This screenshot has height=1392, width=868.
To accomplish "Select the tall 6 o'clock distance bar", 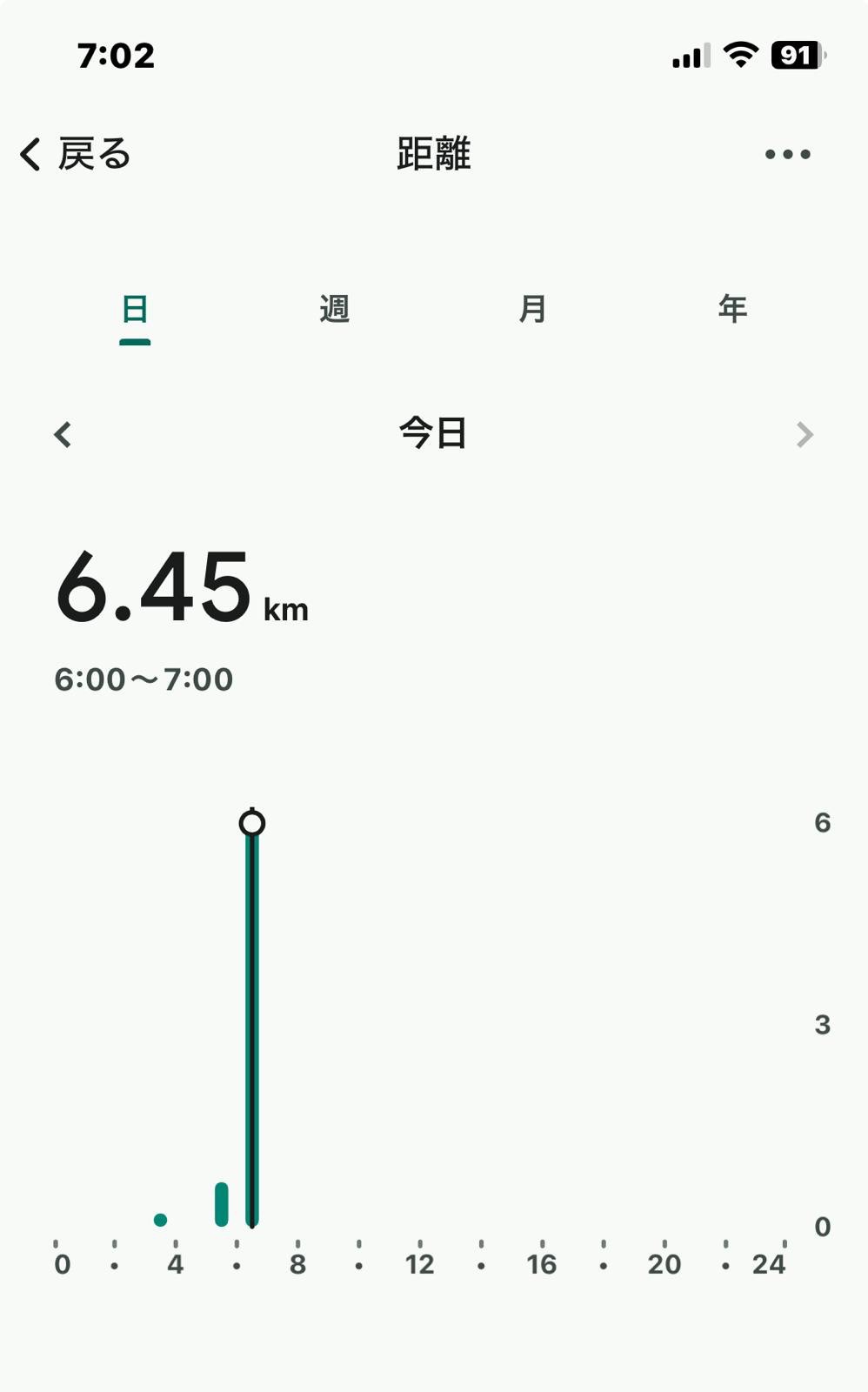I will point(252,1027).
